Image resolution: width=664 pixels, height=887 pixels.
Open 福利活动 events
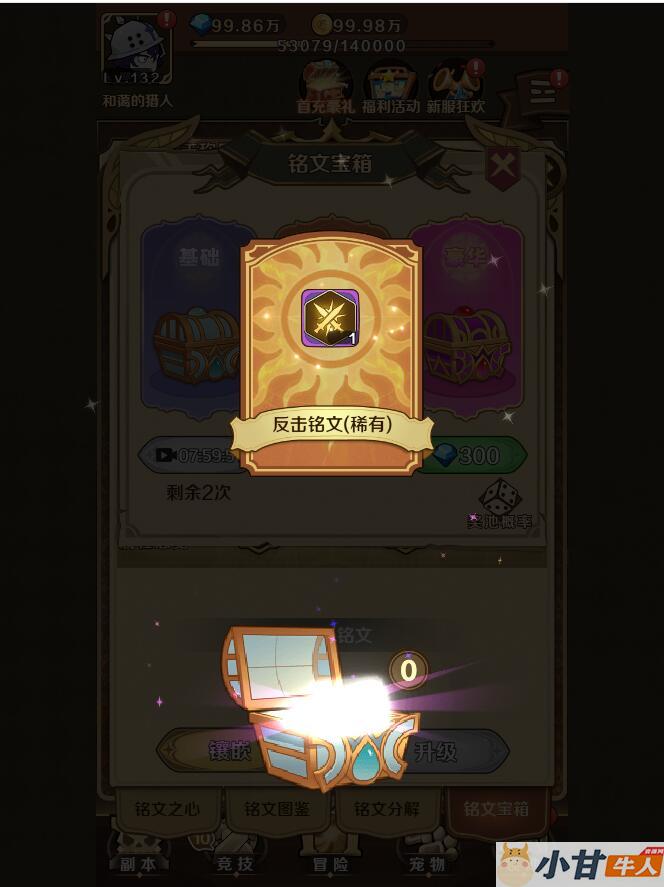pos(391,87)
